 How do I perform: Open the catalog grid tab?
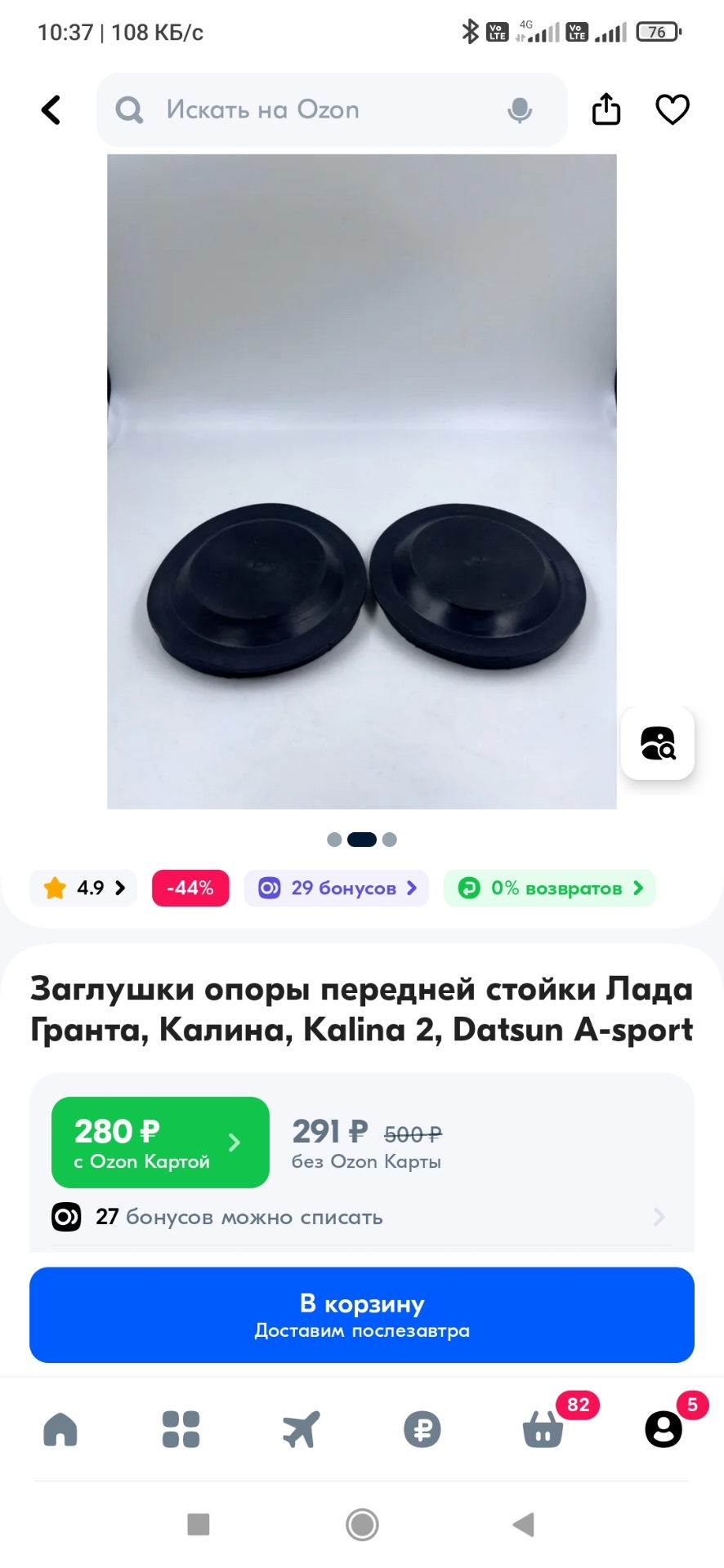point(181,1429)
